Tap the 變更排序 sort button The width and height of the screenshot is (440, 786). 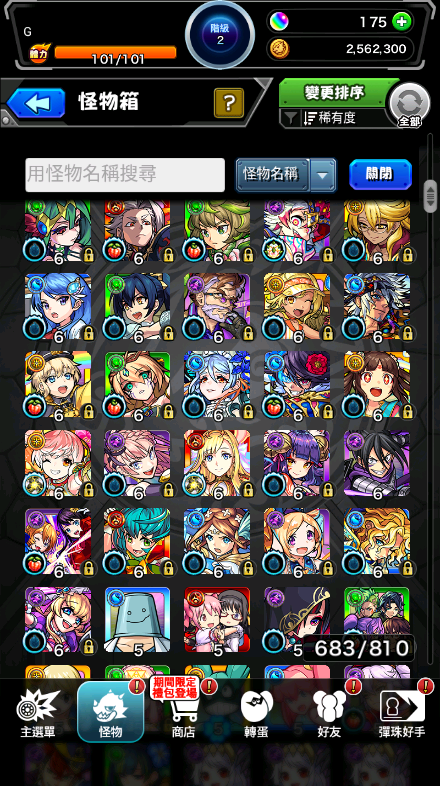334,93
